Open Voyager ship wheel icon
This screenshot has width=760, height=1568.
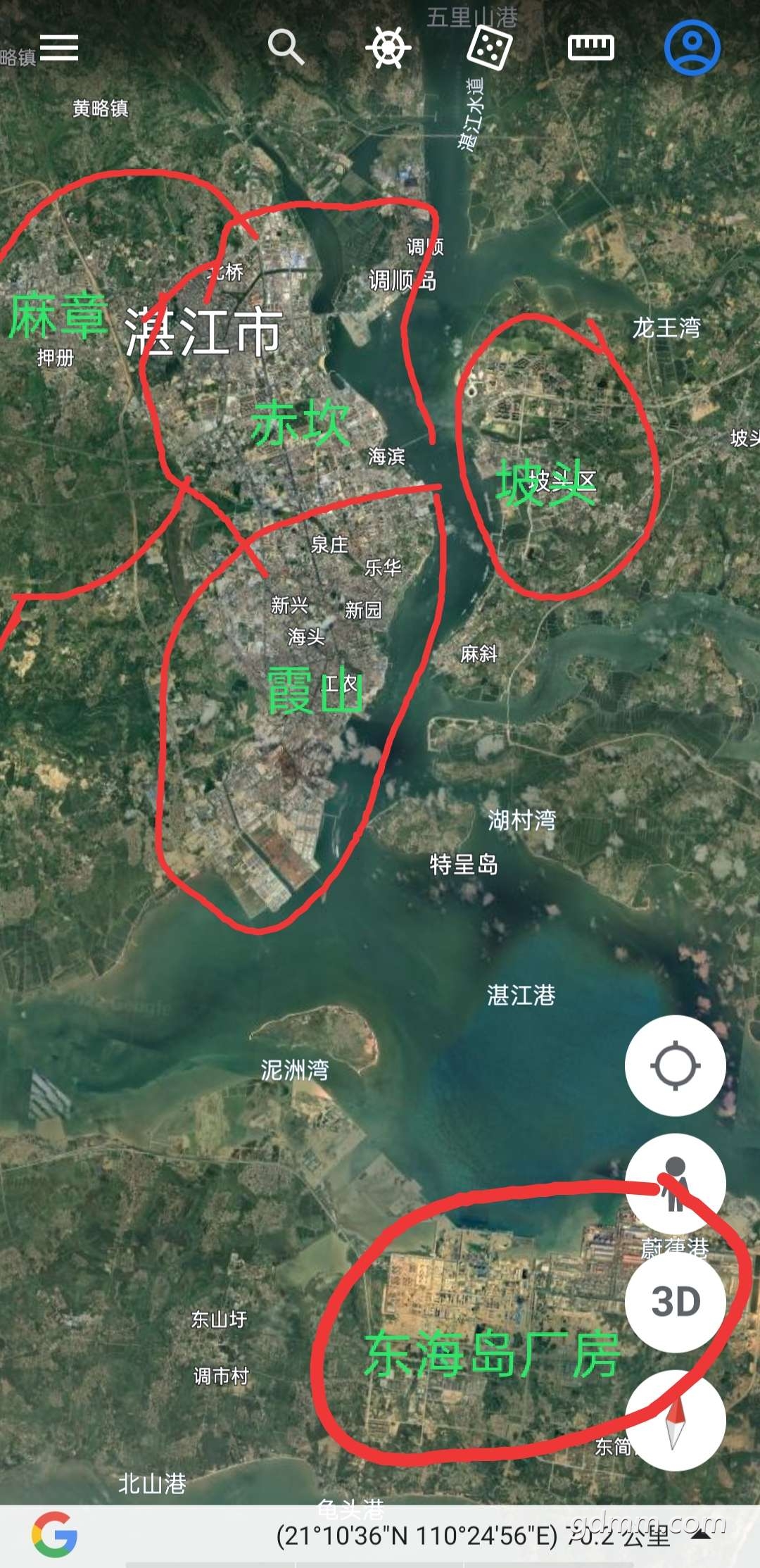point(388,48)
